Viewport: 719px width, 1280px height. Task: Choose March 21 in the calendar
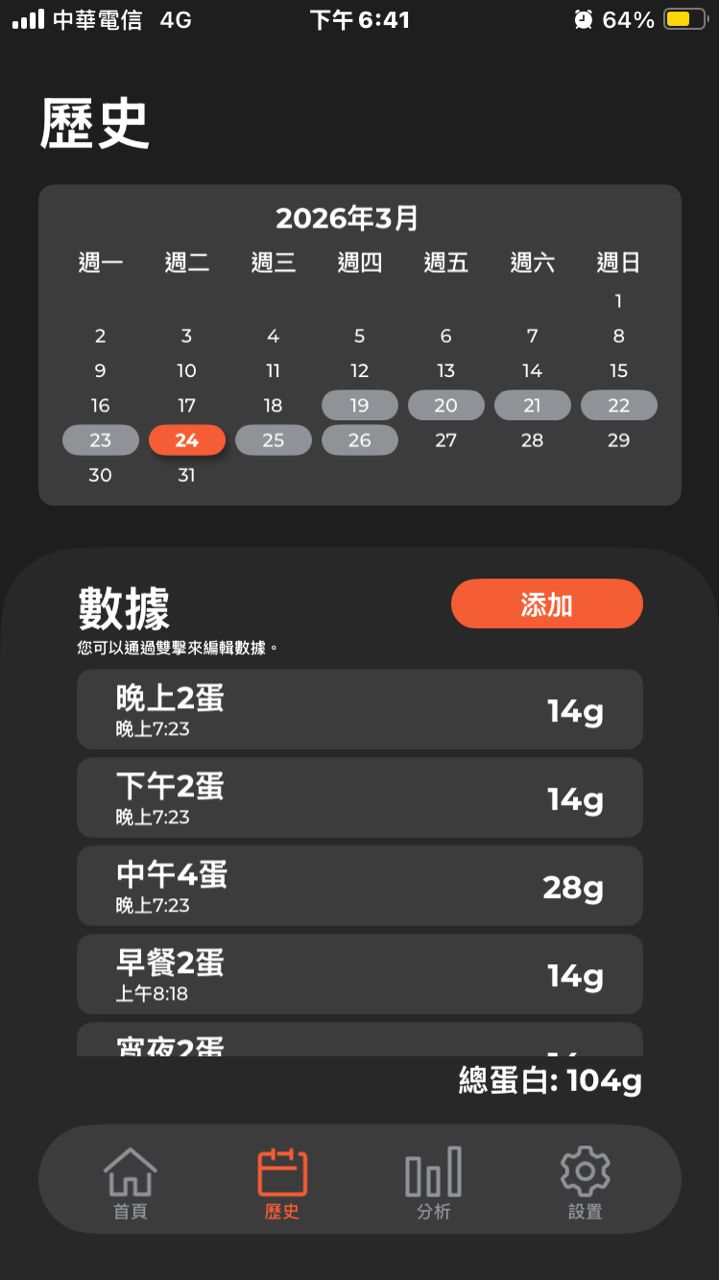(x=532, y=406)
